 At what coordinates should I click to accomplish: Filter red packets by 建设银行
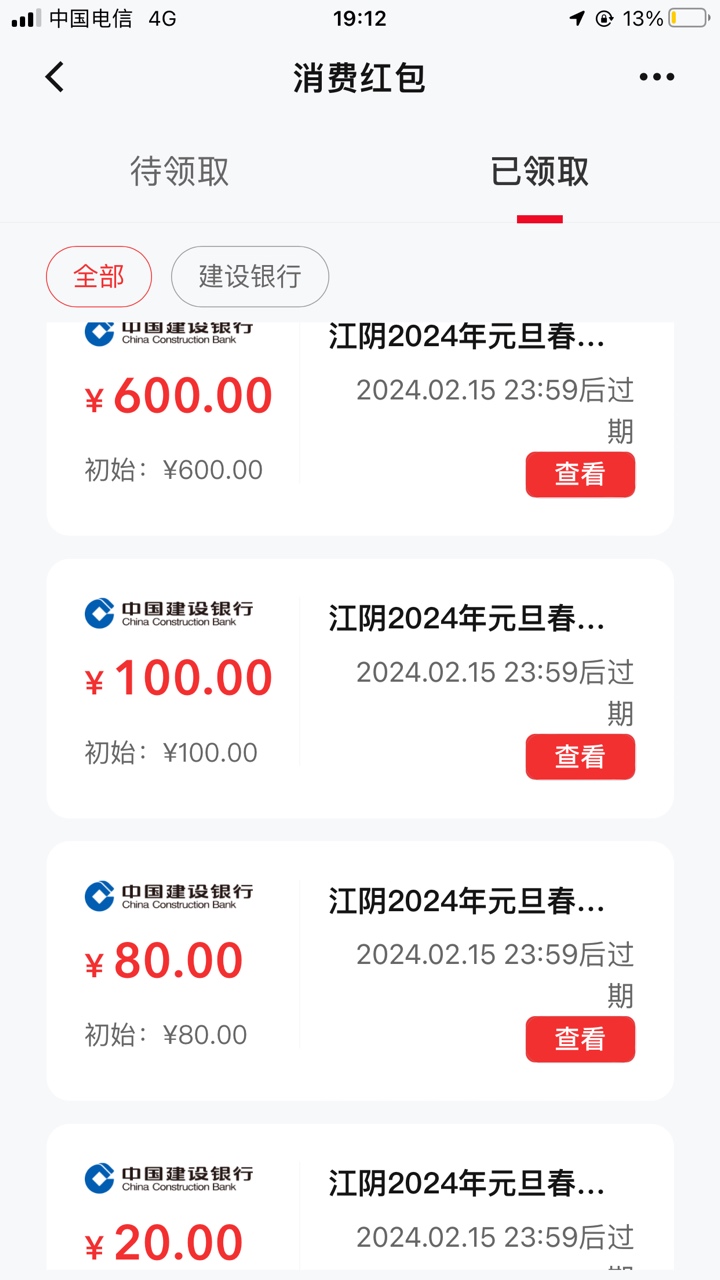[250, 276]
